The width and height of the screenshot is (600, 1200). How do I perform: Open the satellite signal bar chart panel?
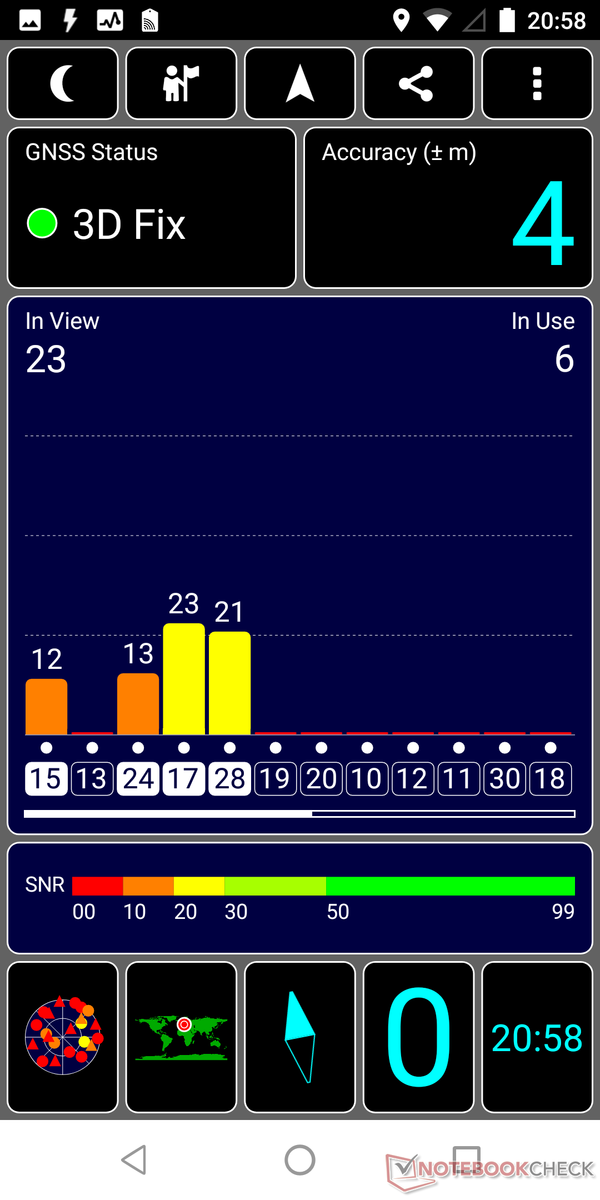[x=300, y=565]
